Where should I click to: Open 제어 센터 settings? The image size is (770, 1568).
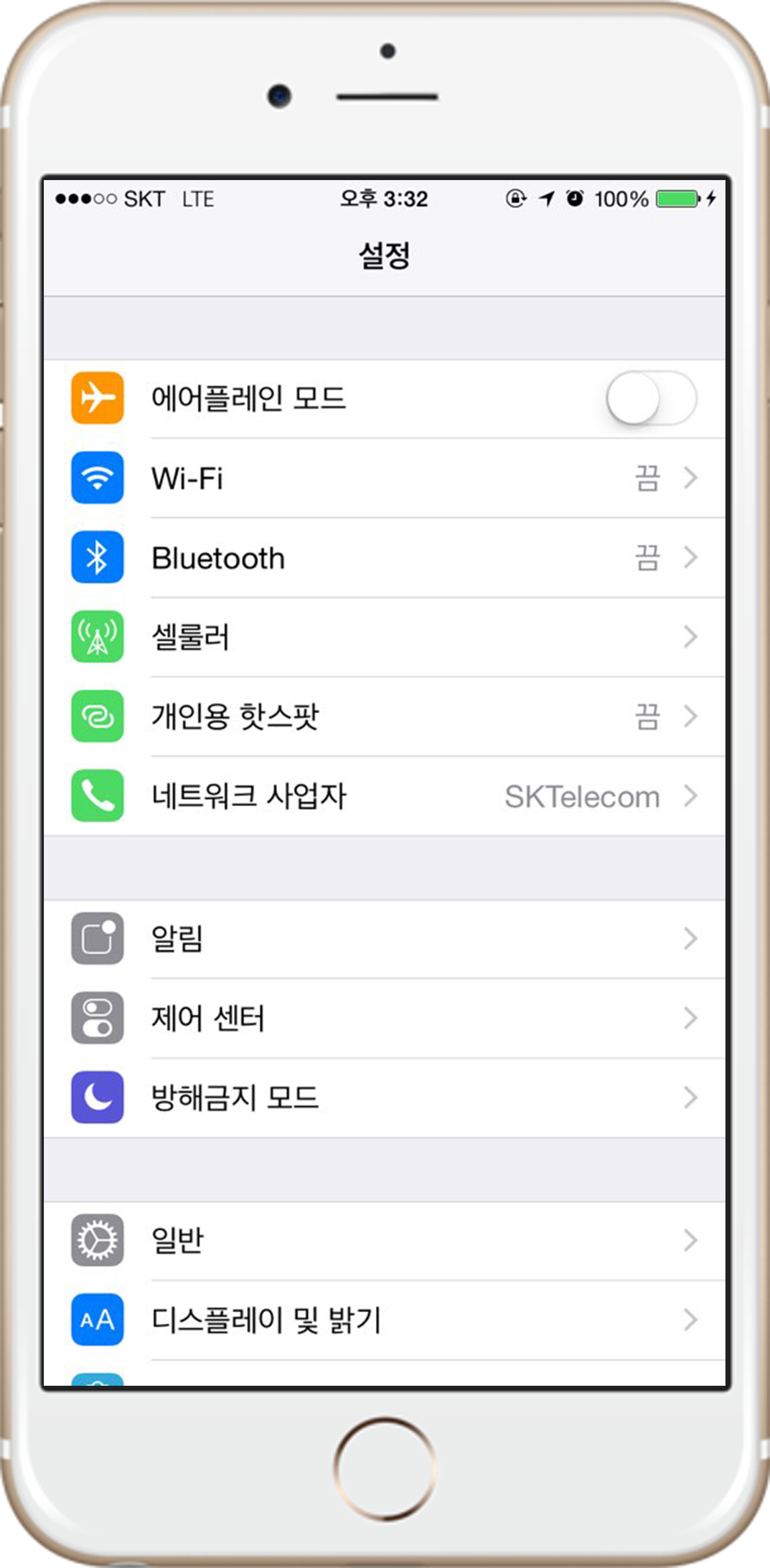[385, 1018]
